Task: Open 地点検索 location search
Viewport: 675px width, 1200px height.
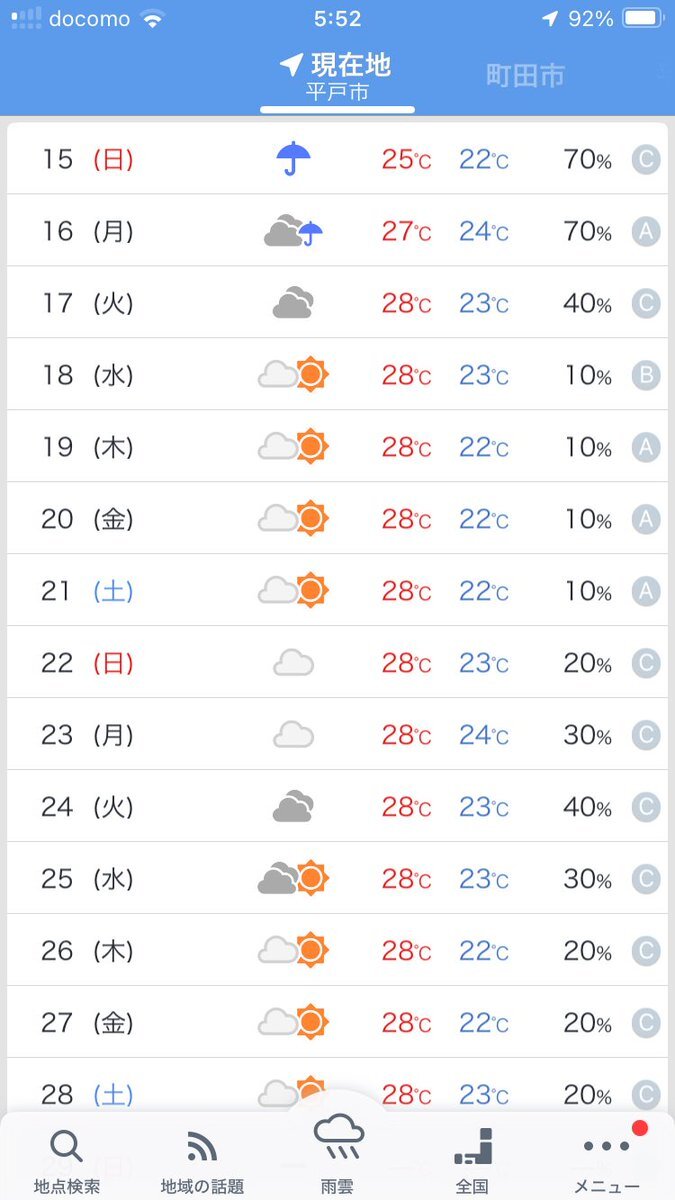Action: pyautogui.click(x=66, y=1160)
